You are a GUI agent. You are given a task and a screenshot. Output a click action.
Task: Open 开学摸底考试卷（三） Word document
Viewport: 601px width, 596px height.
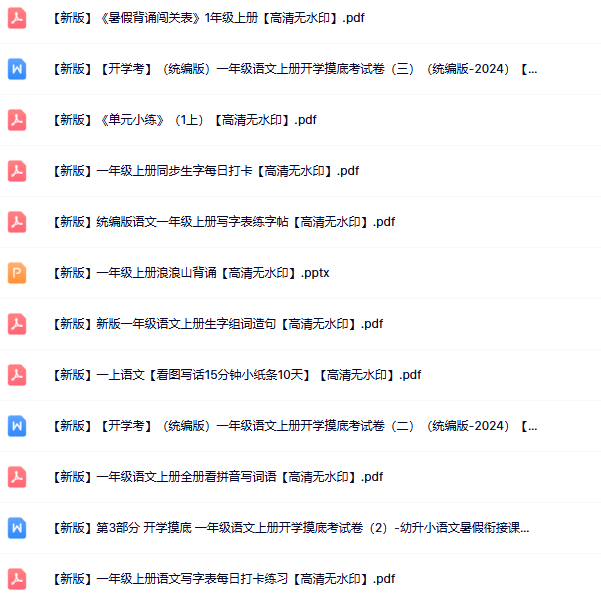coord(290,70)
